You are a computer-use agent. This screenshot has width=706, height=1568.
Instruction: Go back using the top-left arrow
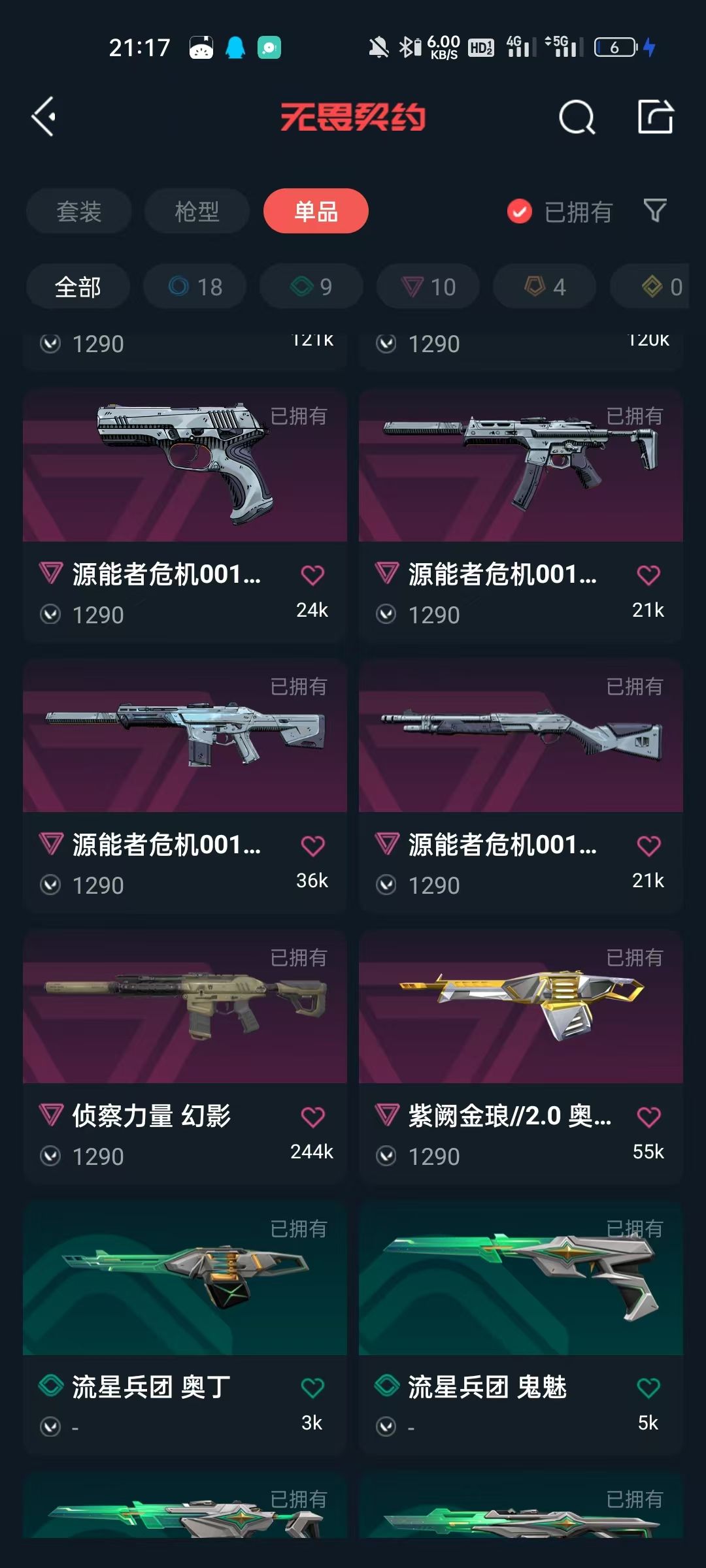pyautogui.click(x=44, y=117)
